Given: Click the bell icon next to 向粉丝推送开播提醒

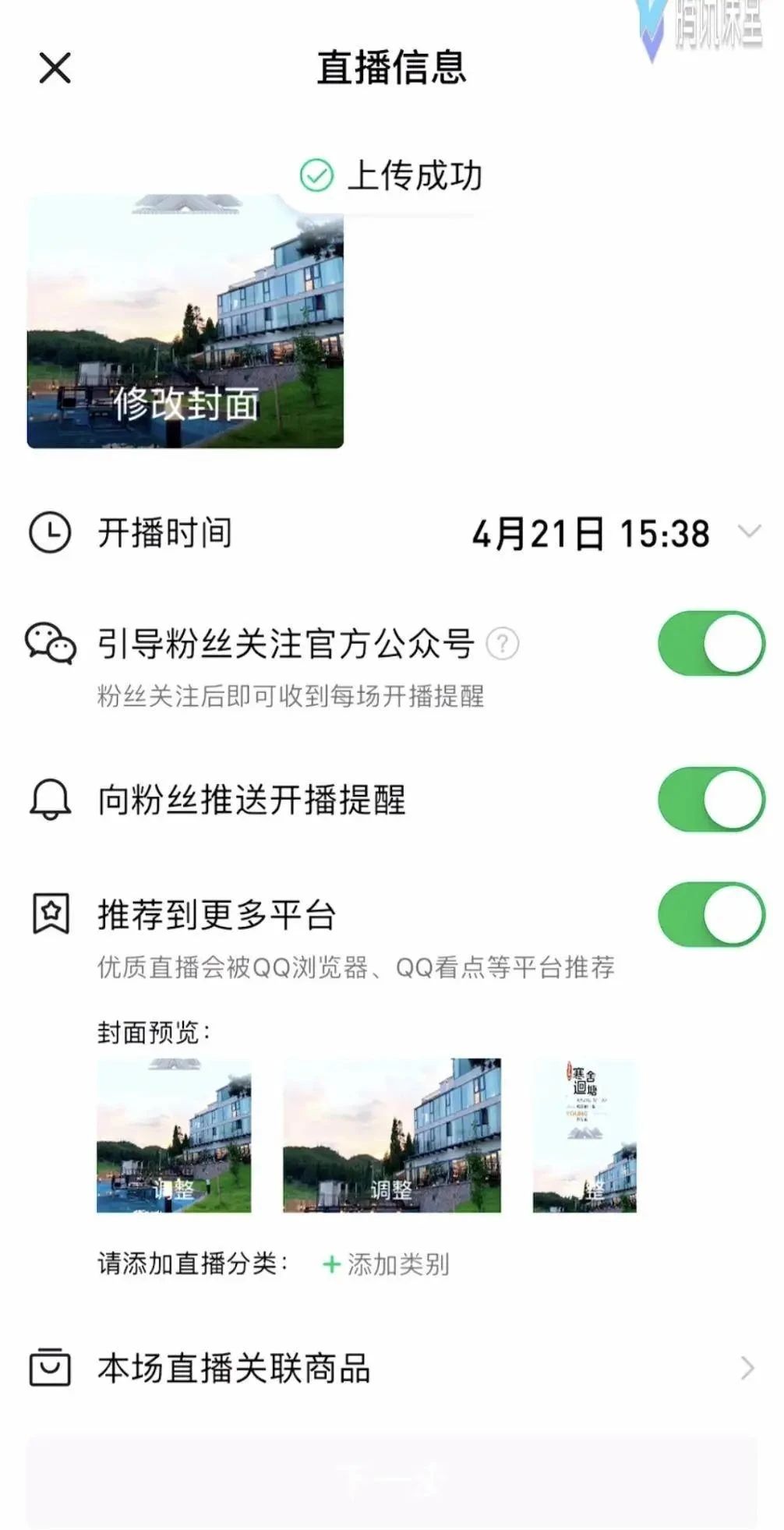Looking at the screenshot, I should pyautogui.click(x=49, y=799).
